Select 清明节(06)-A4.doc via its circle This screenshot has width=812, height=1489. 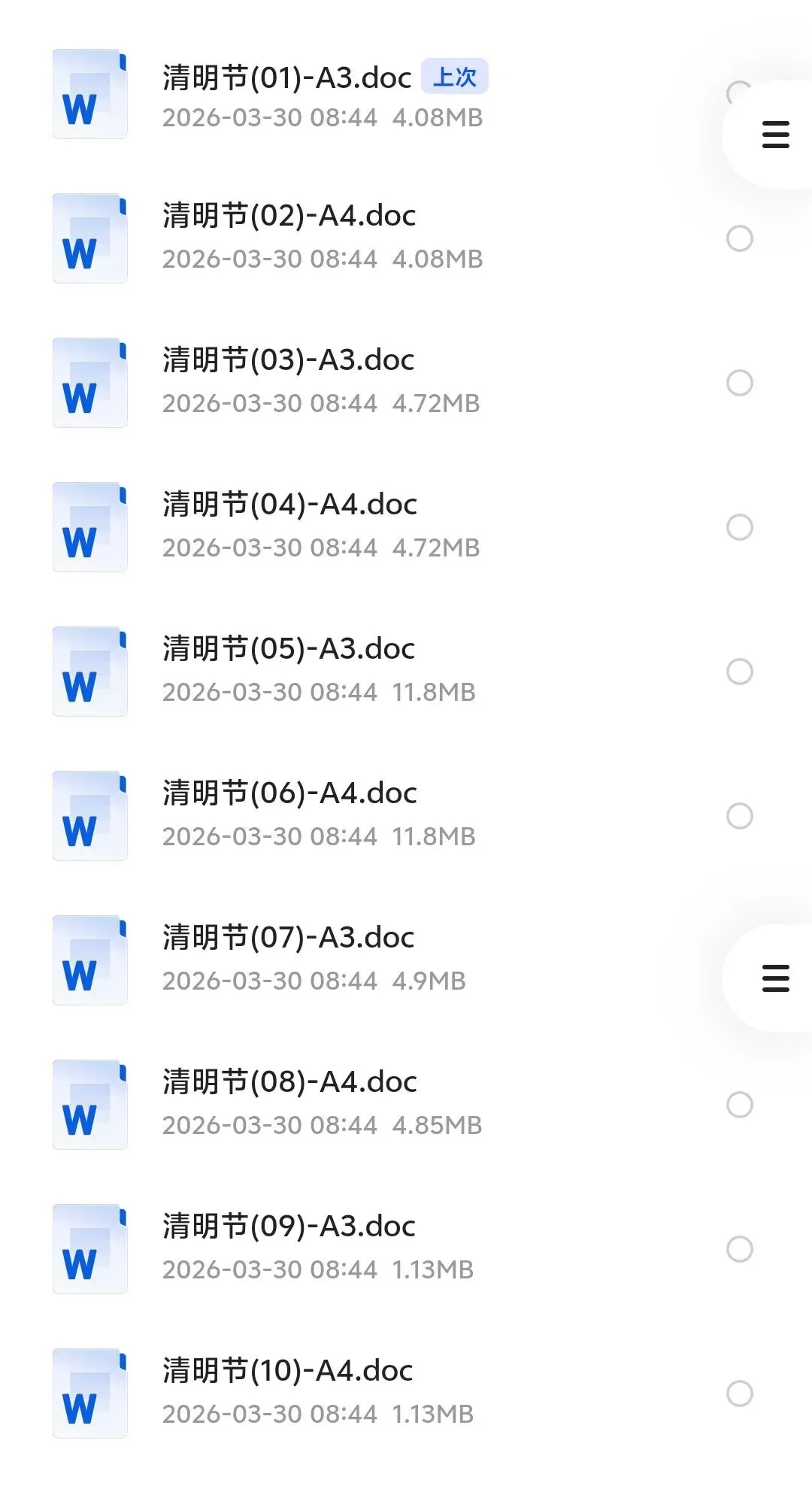740,816
